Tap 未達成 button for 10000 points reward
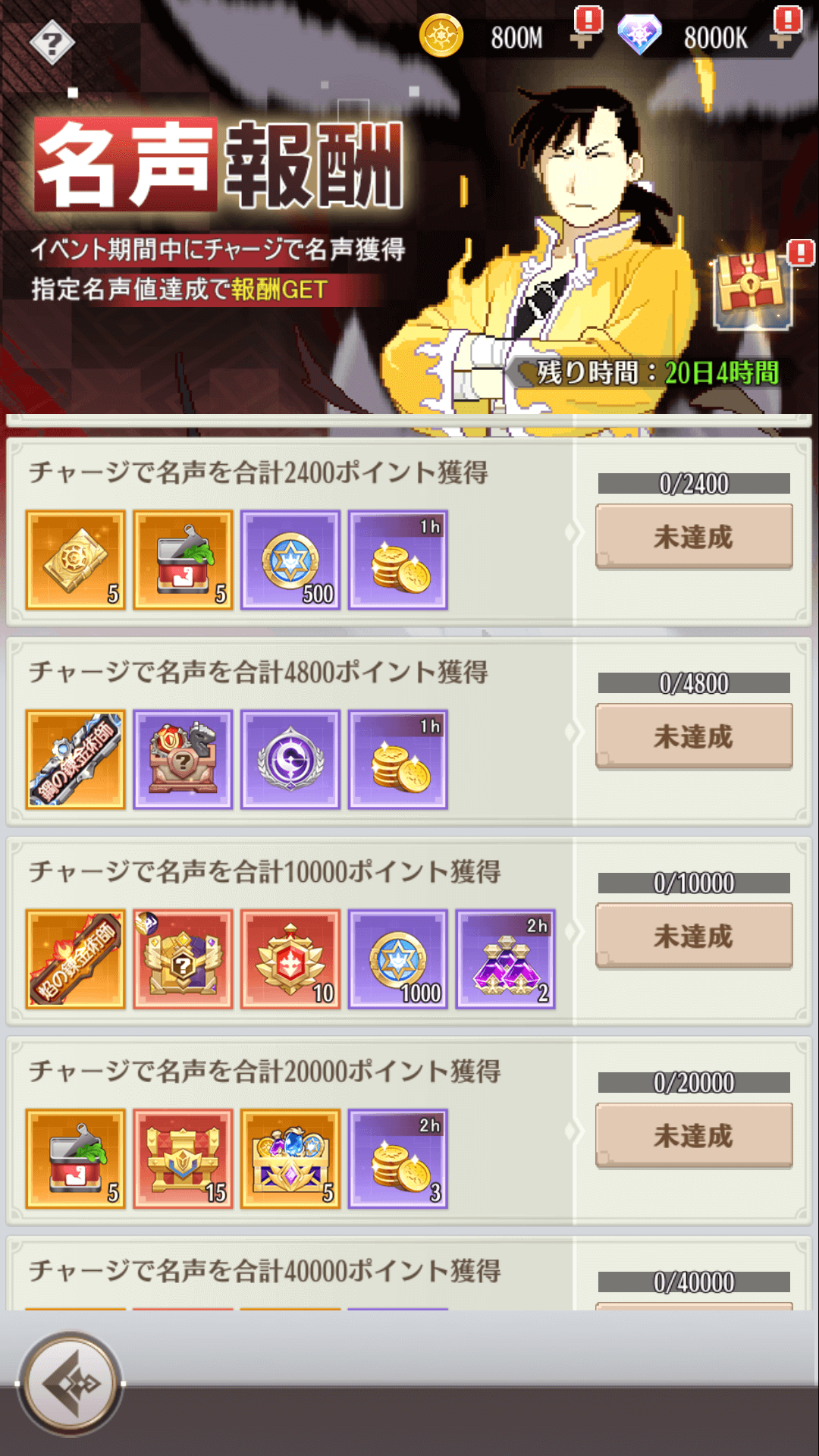Image resolution: width=819 pixels, height=1456 pixels. click(694, 936)
